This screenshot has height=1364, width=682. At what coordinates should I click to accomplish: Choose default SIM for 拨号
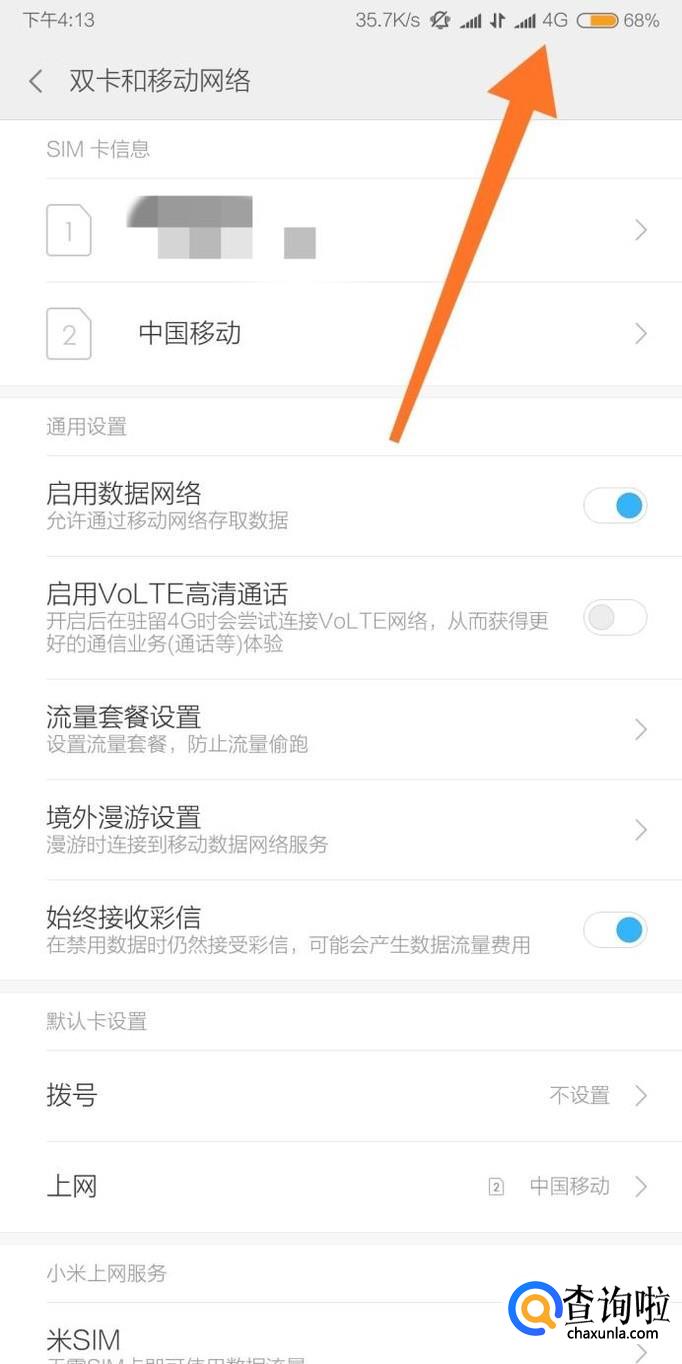(341, 1096)
